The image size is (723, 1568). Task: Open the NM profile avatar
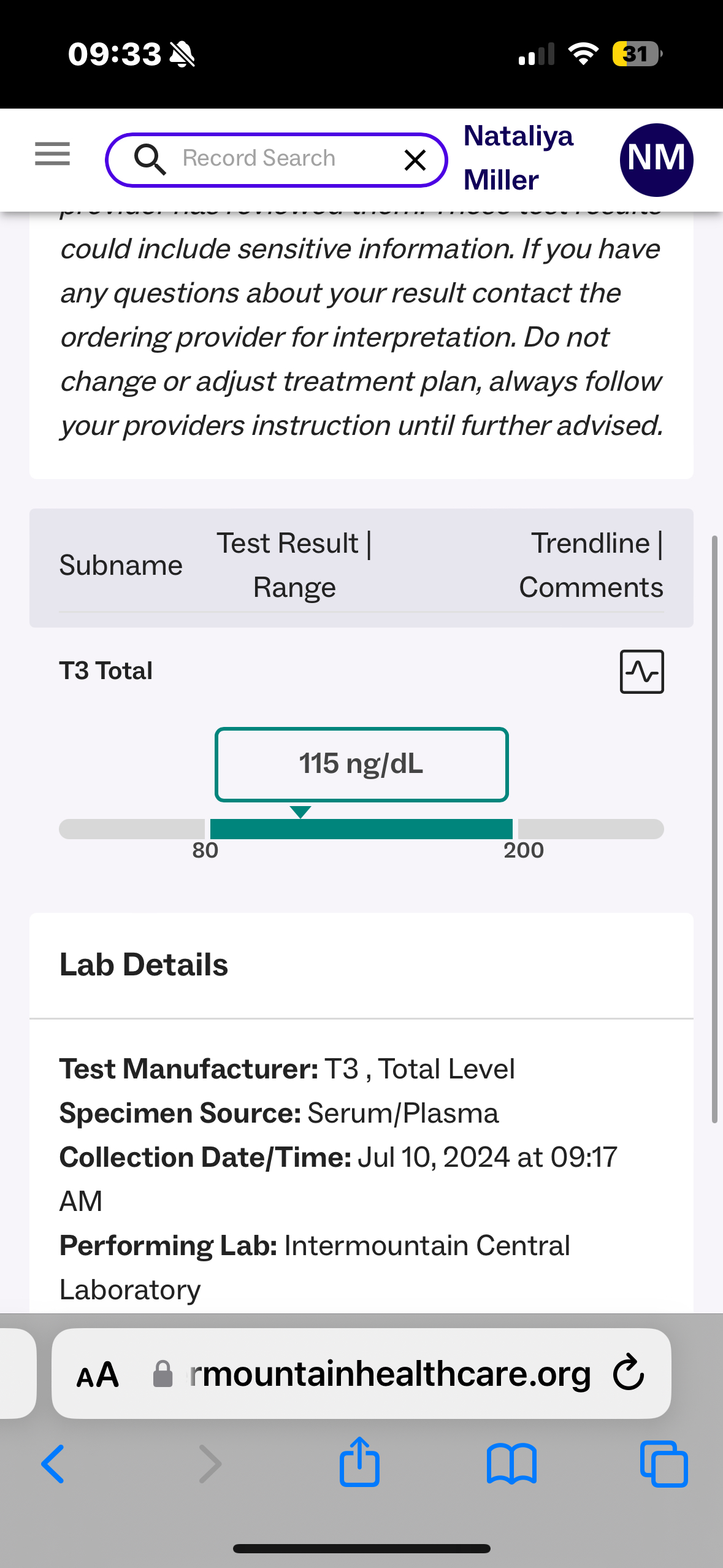656,159
